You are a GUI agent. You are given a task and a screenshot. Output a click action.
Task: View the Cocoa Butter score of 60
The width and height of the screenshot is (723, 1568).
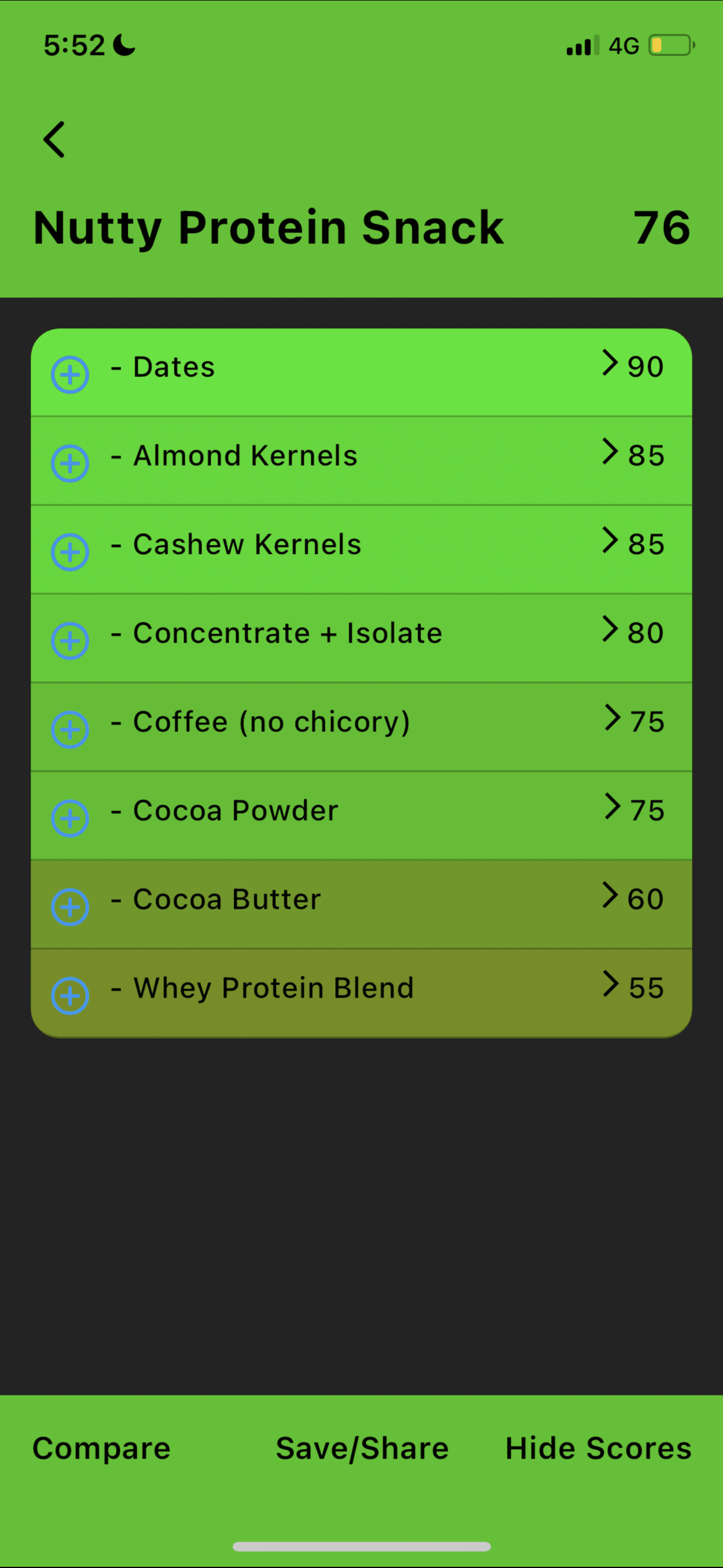(x=633, y=898)
